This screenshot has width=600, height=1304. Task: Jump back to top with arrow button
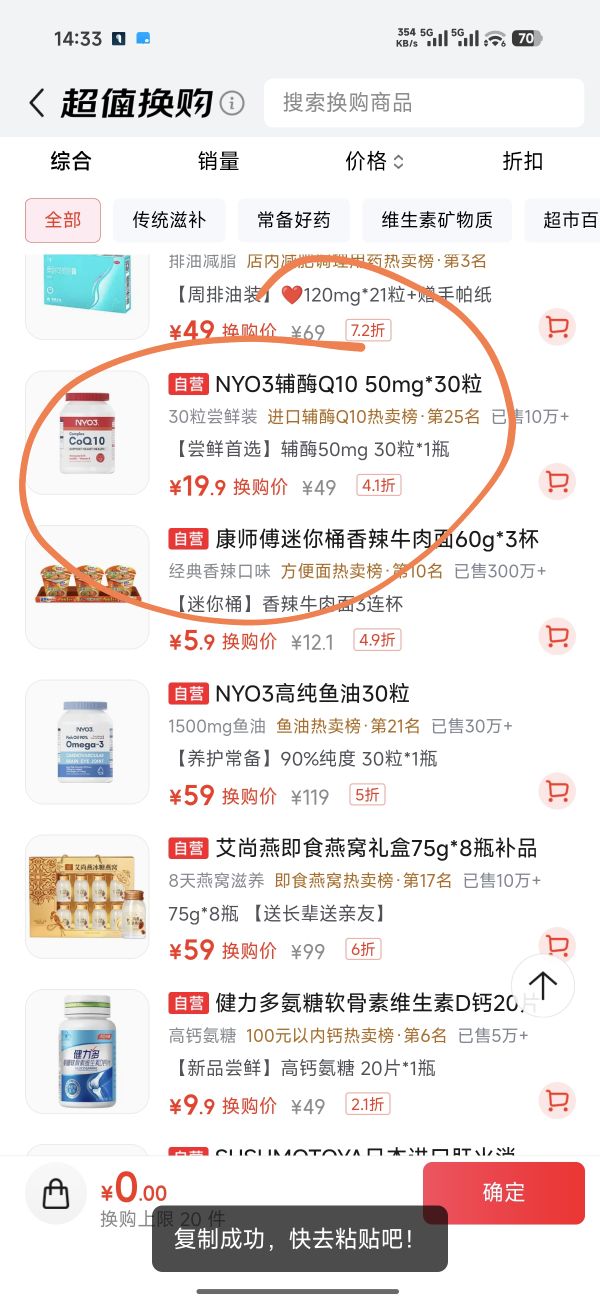pyautogui.click(x=543, y=986)
